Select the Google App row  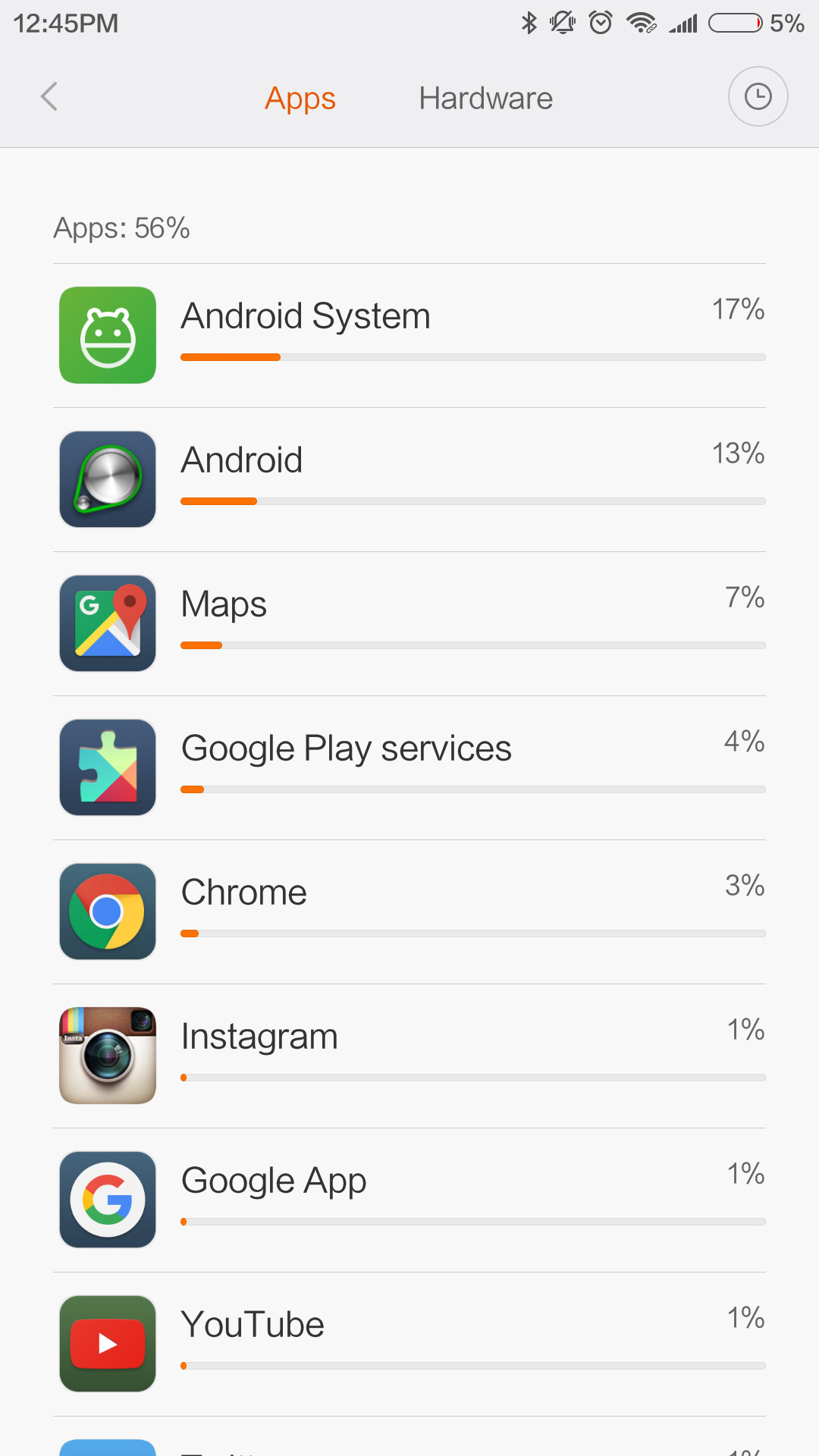pyautogui.click(x=409, y=1200)
